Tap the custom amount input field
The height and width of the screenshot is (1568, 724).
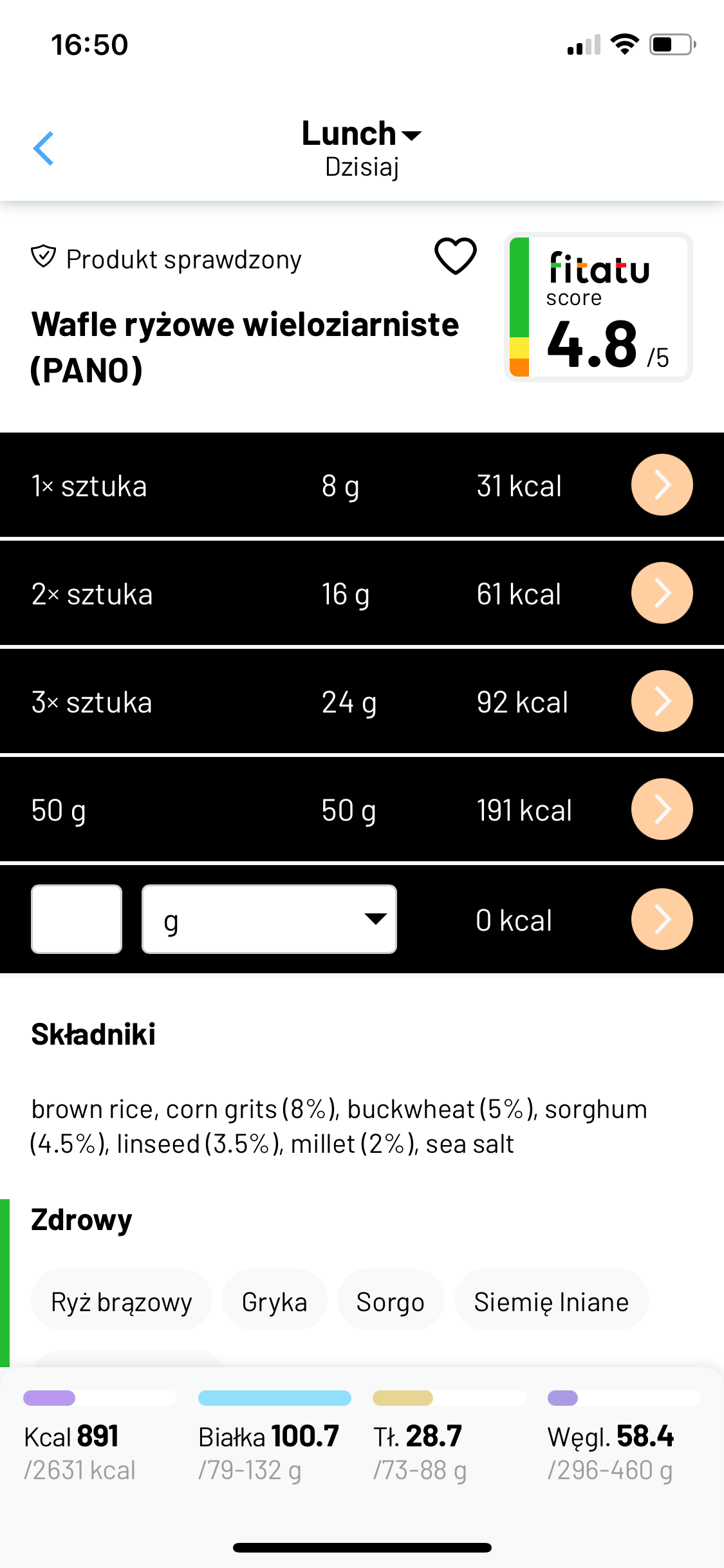point(77,919)
